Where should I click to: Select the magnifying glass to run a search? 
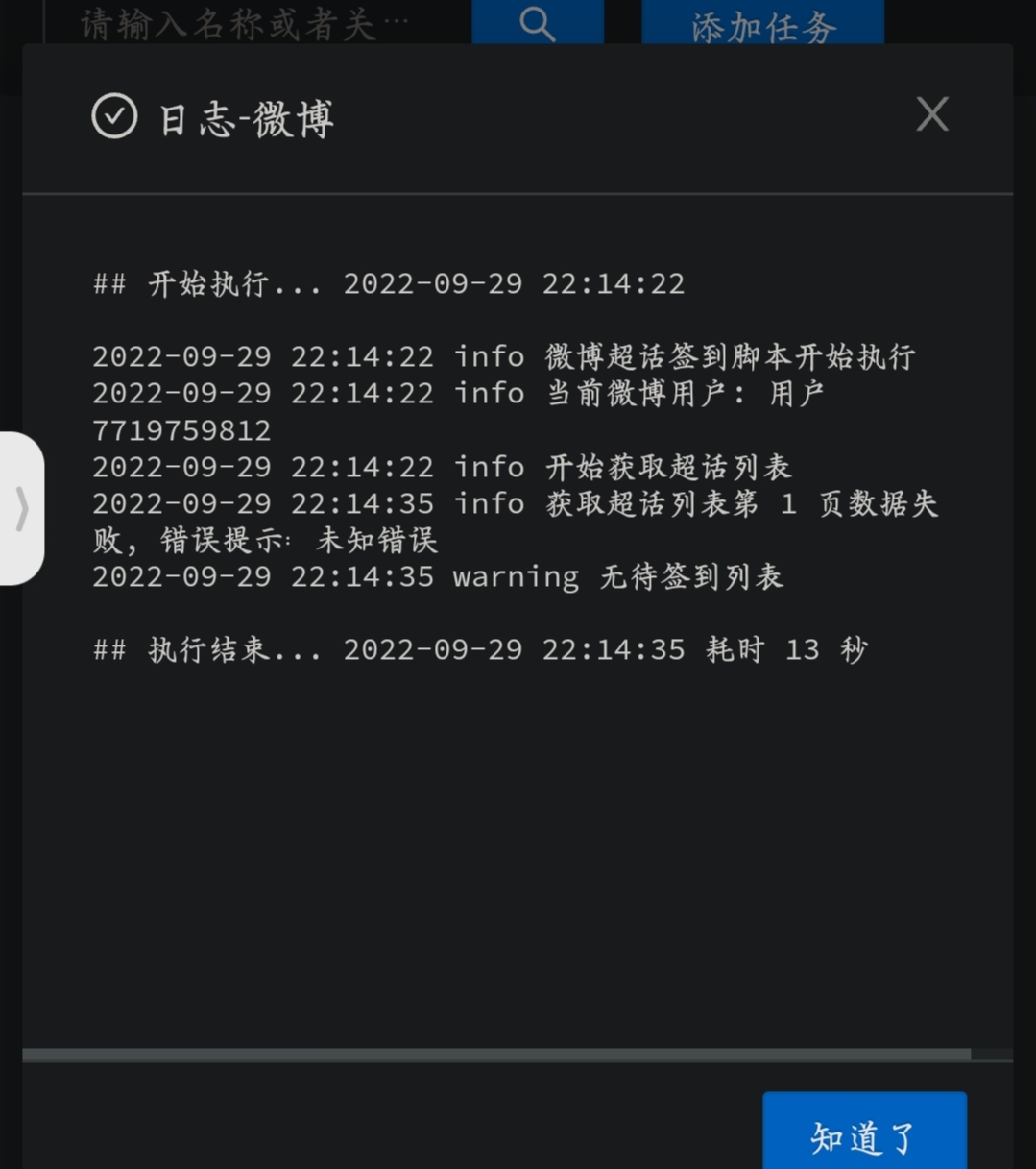click(536, 24)
